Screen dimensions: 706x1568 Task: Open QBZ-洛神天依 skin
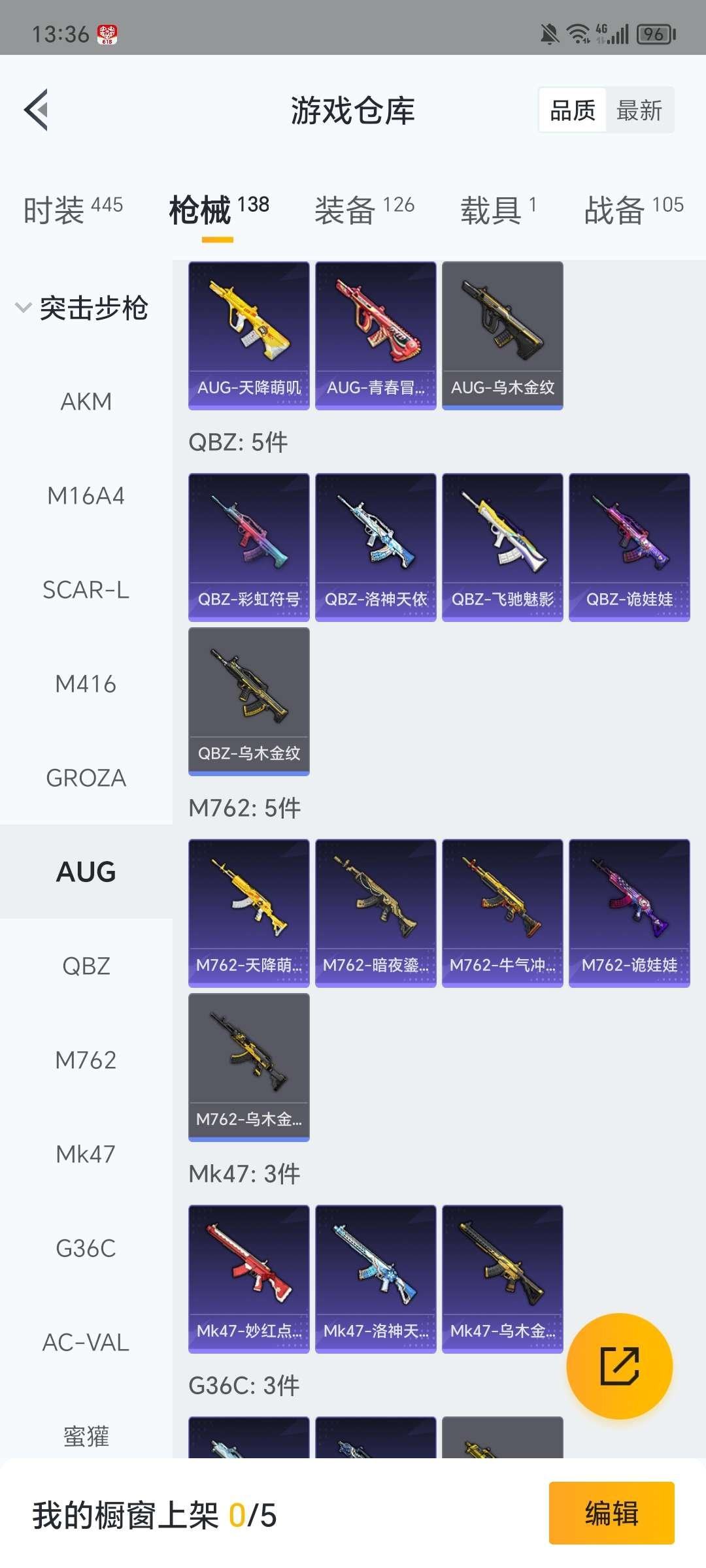pyautogui.click(x=375, y=547)
